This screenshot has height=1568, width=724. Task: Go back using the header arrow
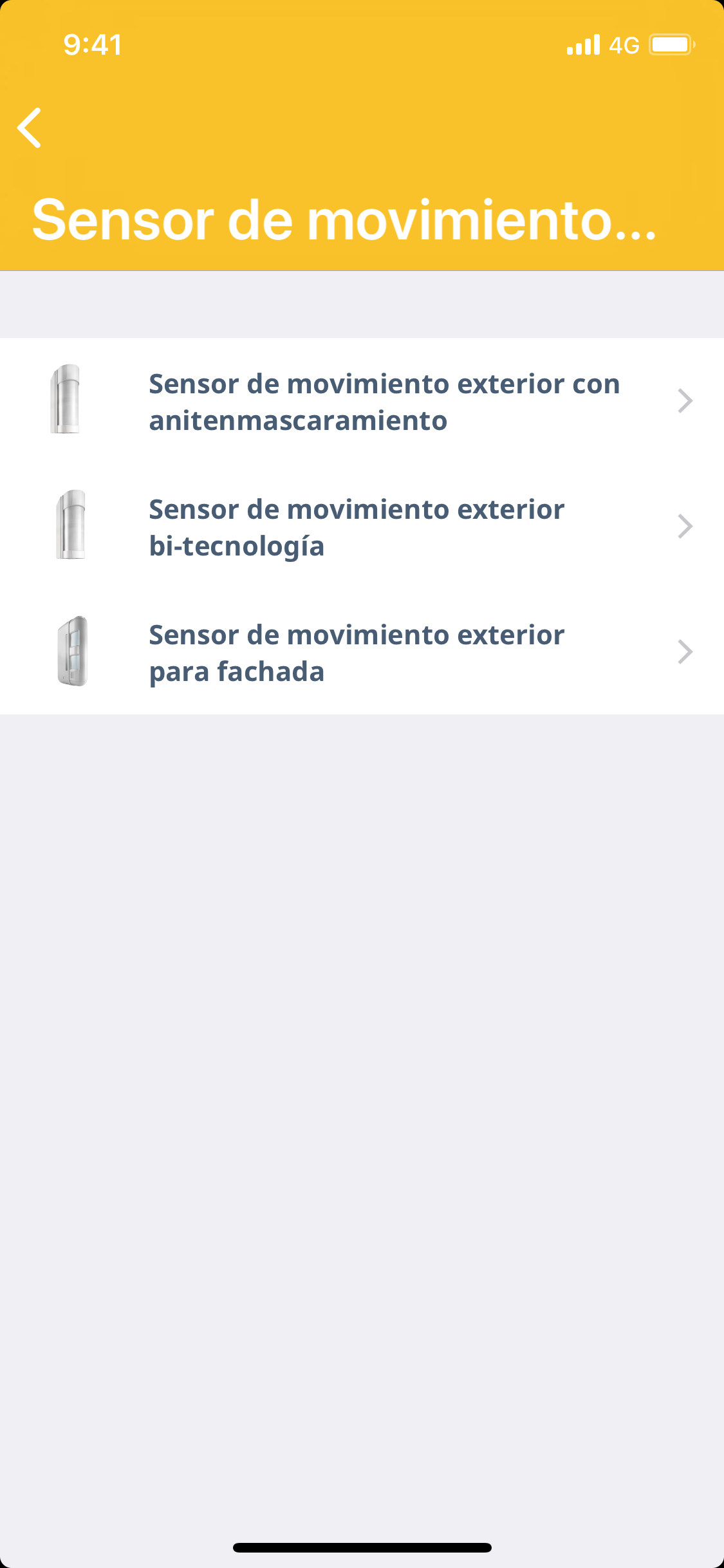(30, 127)
